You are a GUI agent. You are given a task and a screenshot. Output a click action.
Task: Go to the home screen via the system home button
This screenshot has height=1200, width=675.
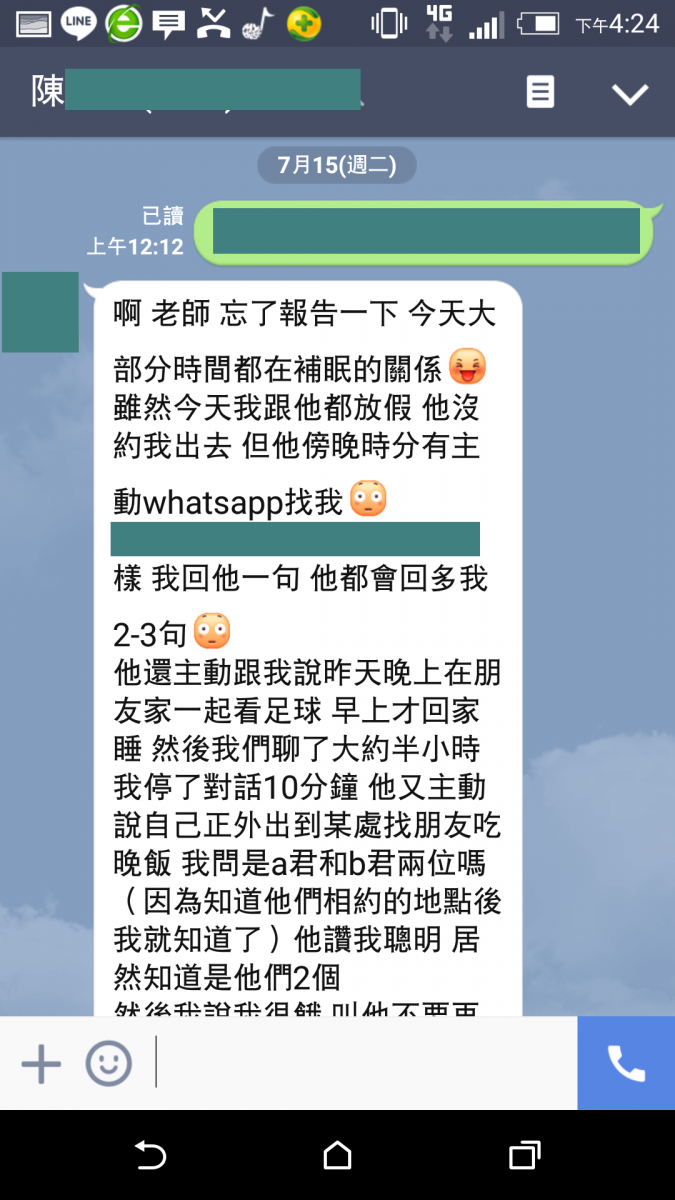click(338, 1156)
